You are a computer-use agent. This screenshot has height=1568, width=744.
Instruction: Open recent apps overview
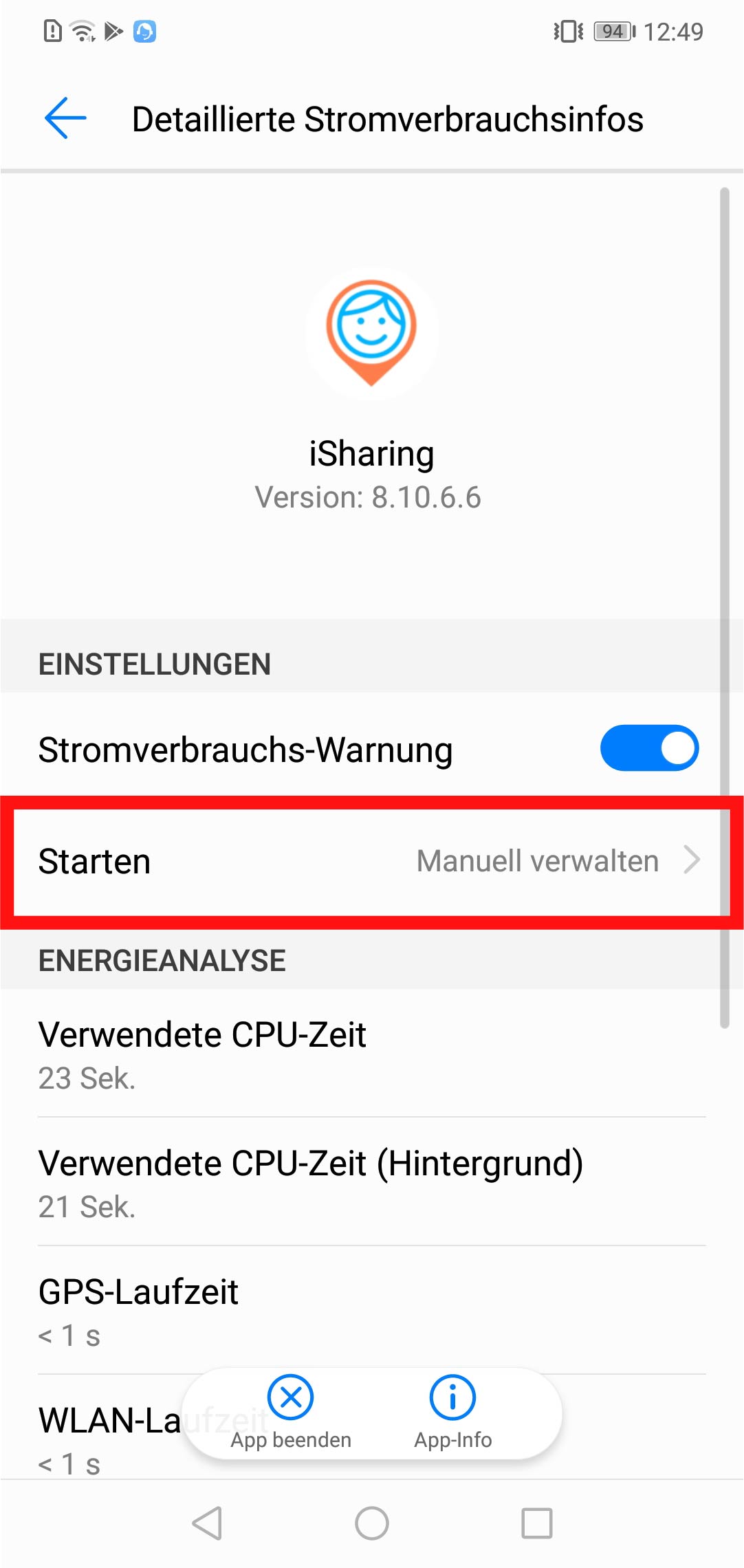[x=536, y=1523]
